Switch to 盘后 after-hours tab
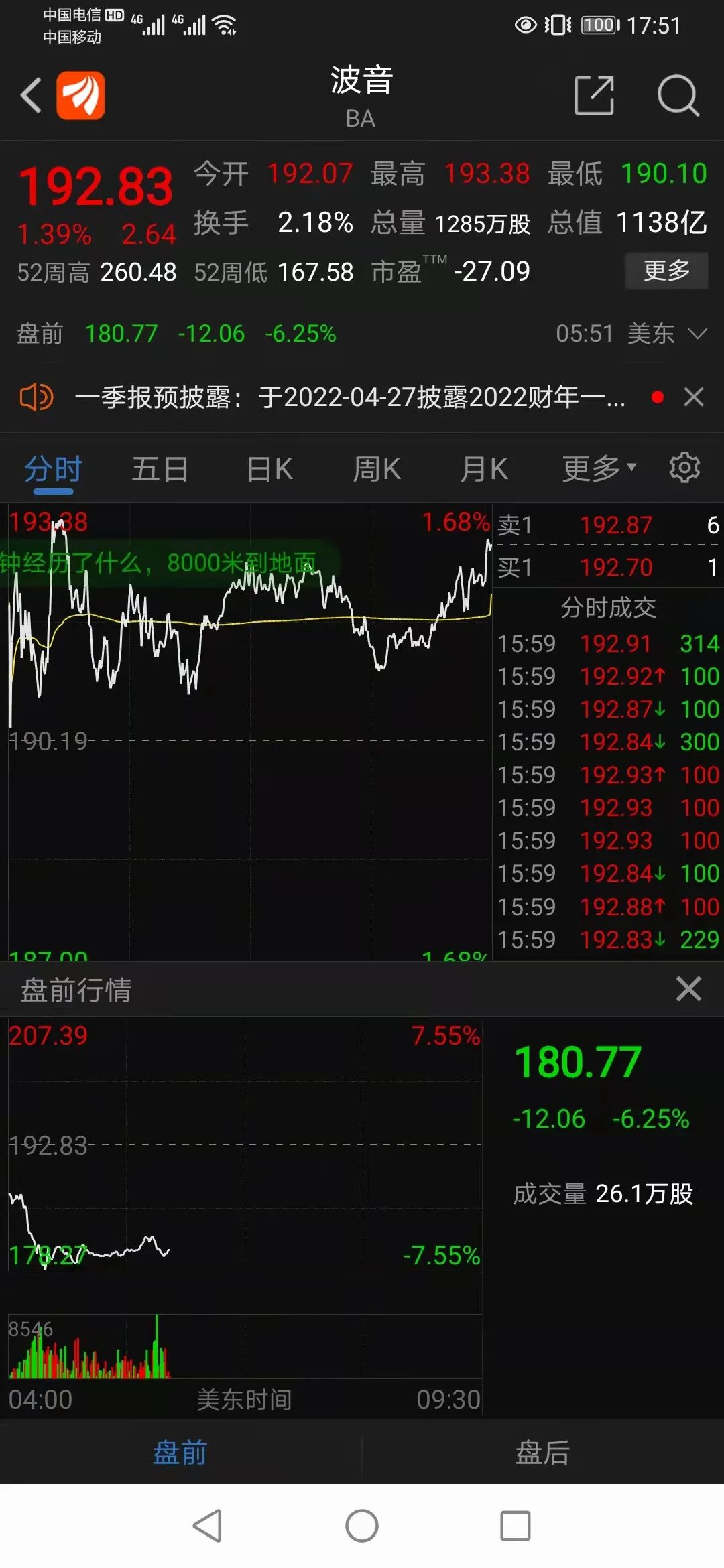 (543, 1453)
